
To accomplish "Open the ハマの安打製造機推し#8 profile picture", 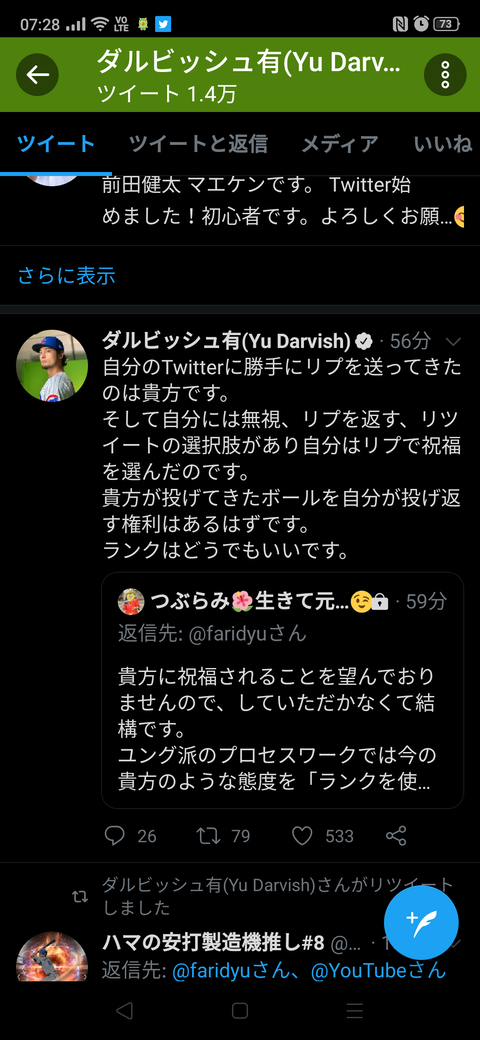I will [x=52, y=958].
